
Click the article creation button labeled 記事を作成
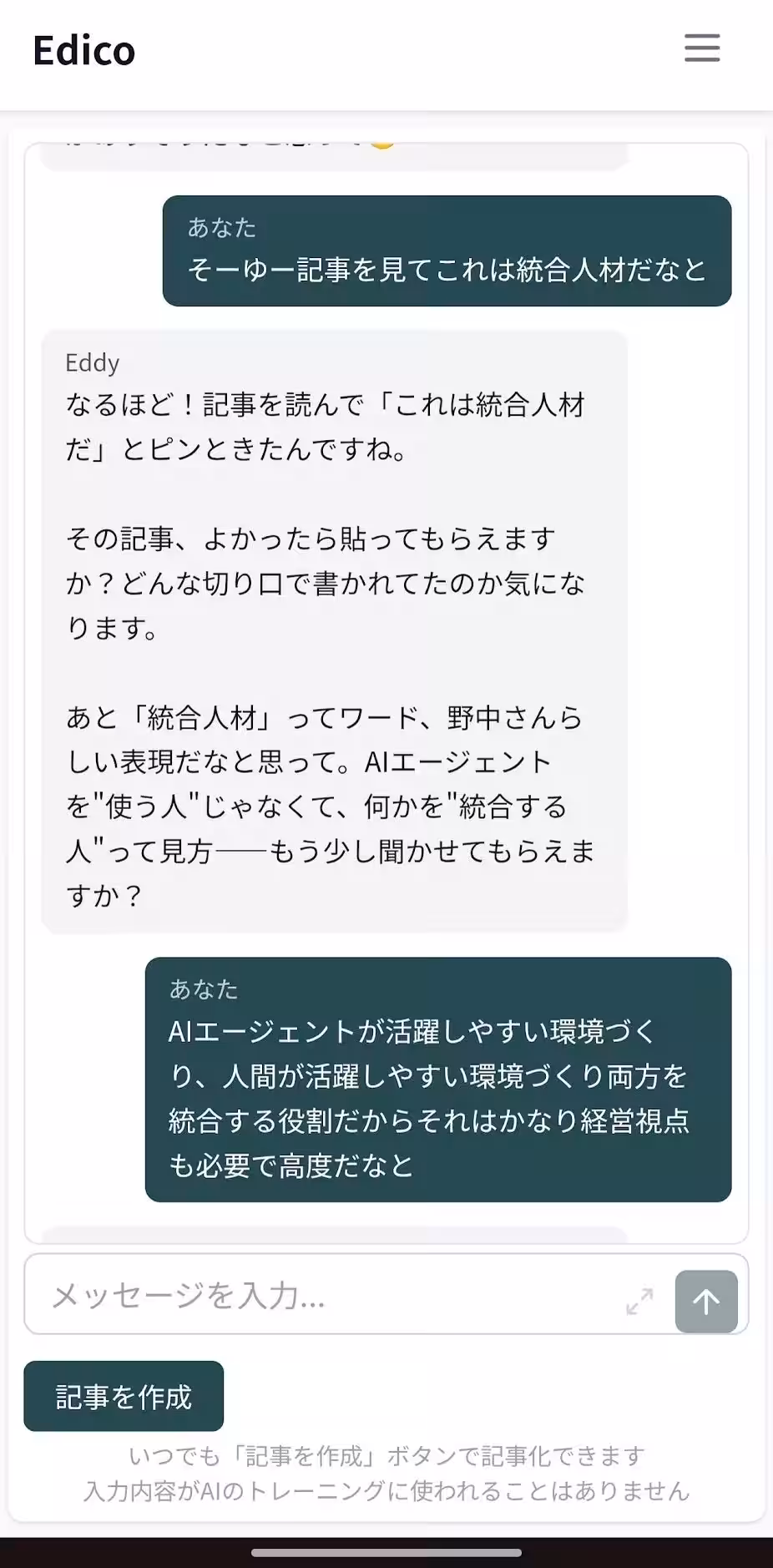123,1394
